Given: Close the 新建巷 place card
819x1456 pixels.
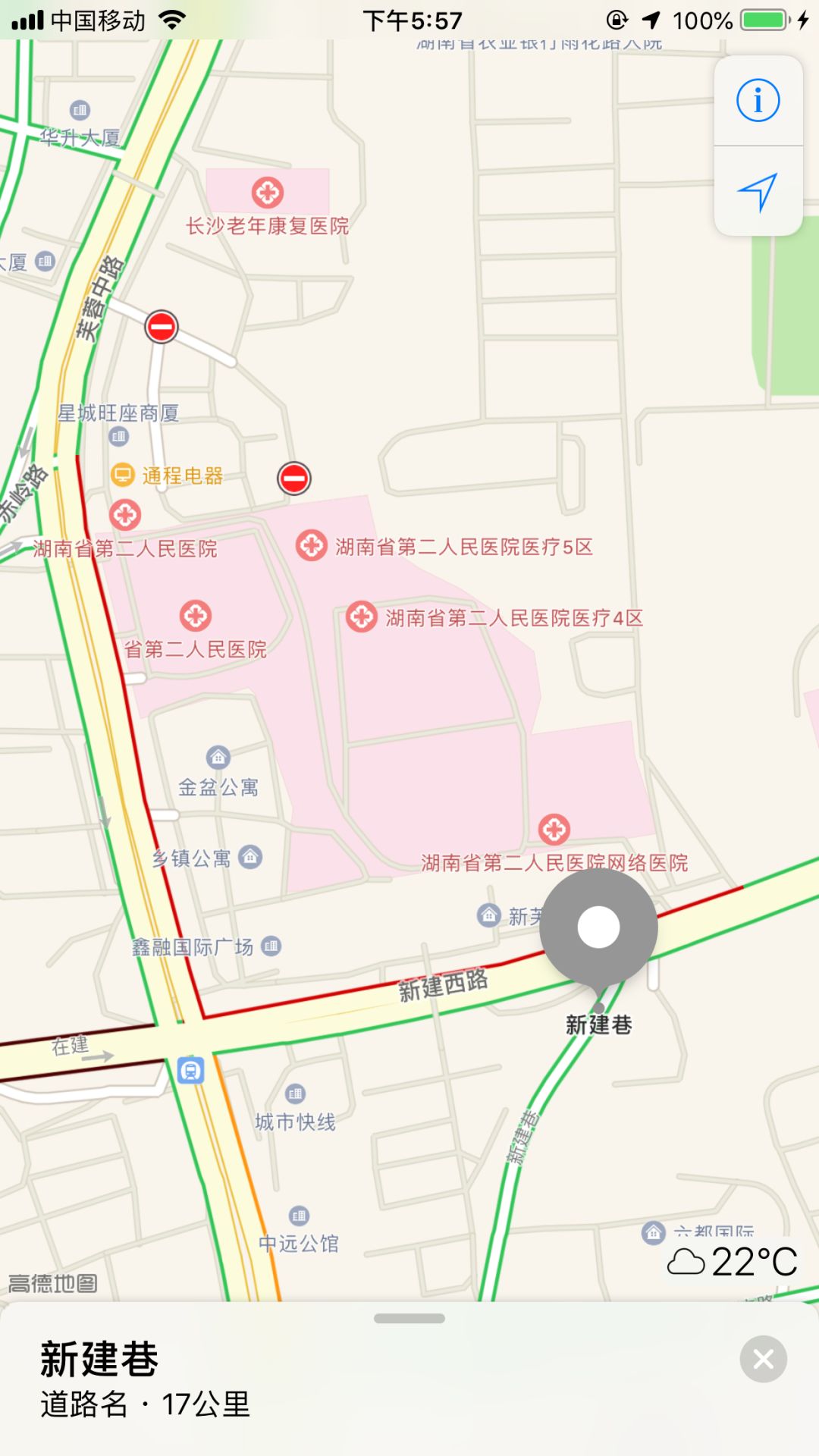Looking at the screenshot, I should (763, 1359).
